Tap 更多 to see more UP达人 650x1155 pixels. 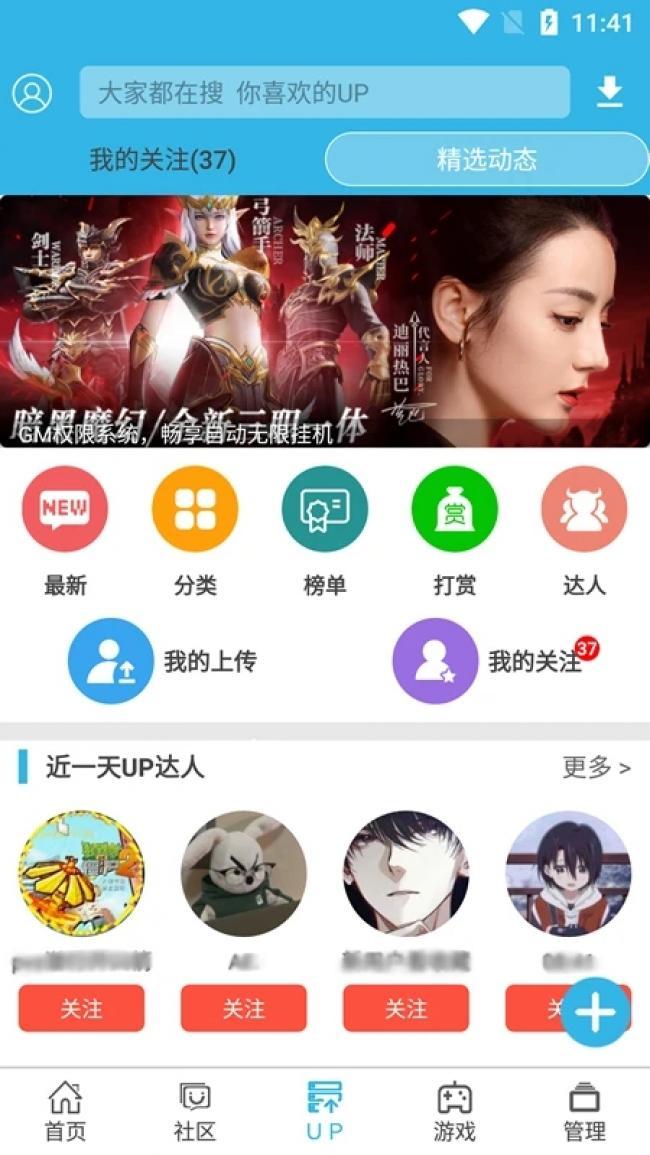596,768
